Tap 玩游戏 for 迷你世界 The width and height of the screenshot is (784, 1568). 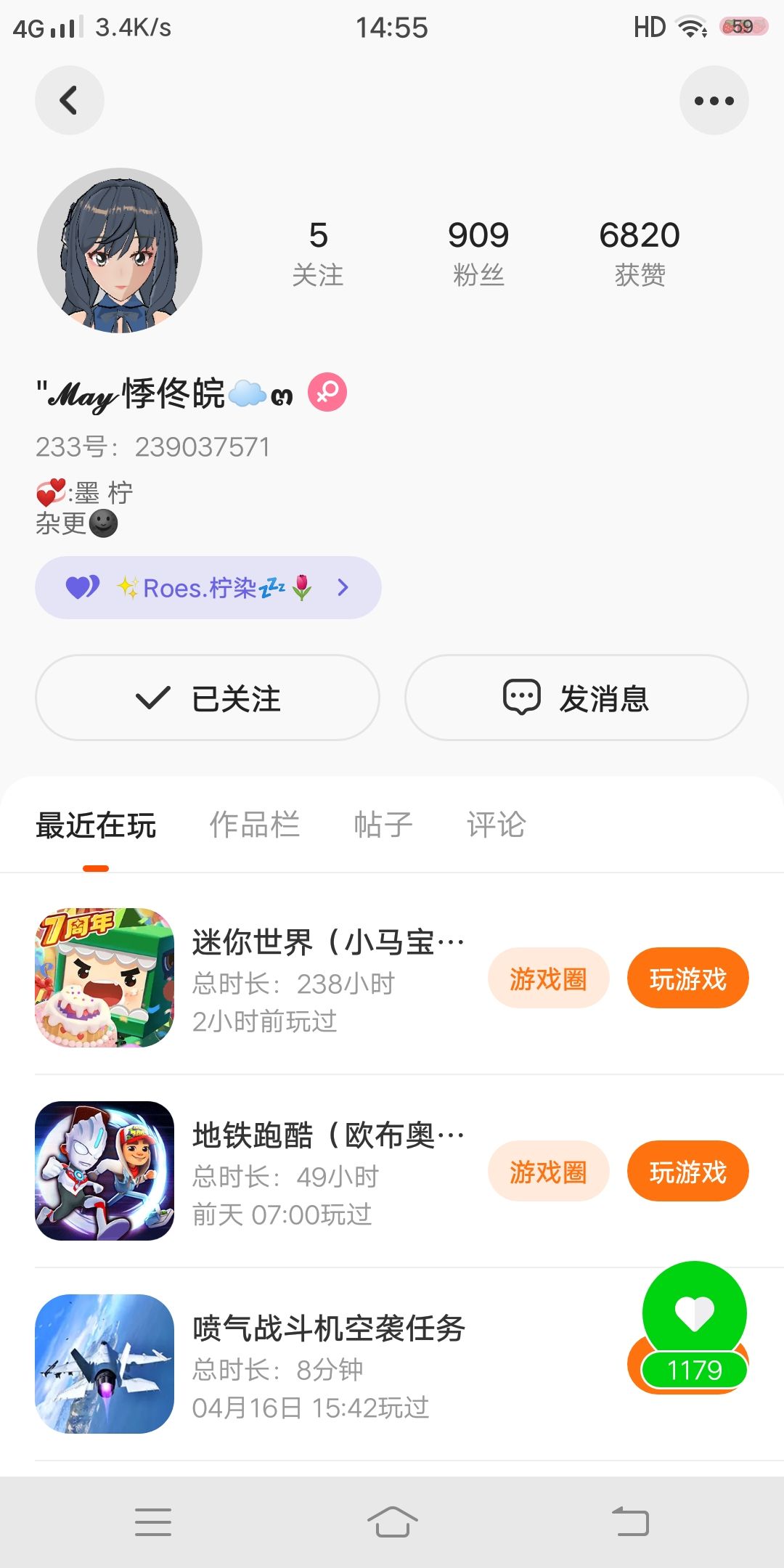pos(687,979)
